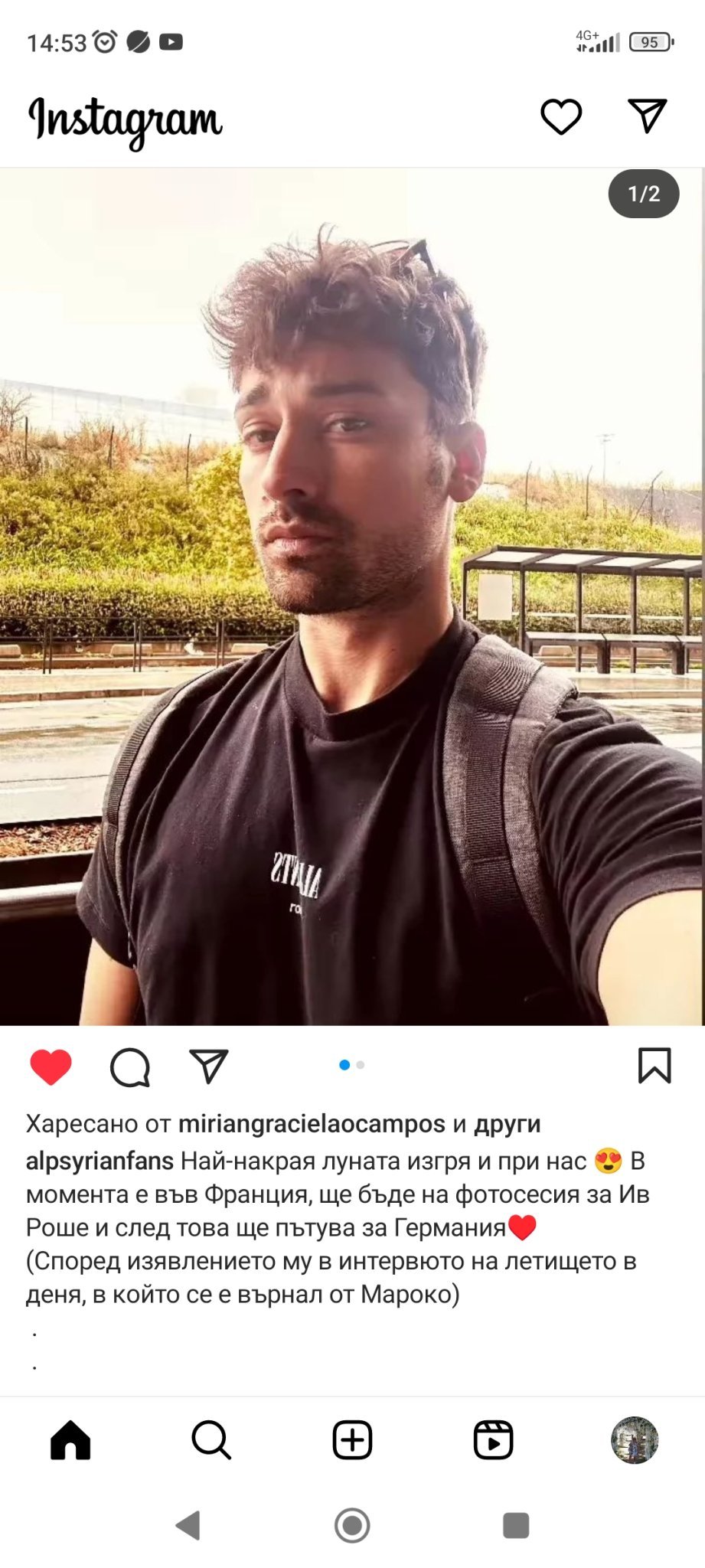Open alpsyrianfans profile from caption
This screenshot has height=1568, width=705.
pyautogui.click(x=100, y=1161)
